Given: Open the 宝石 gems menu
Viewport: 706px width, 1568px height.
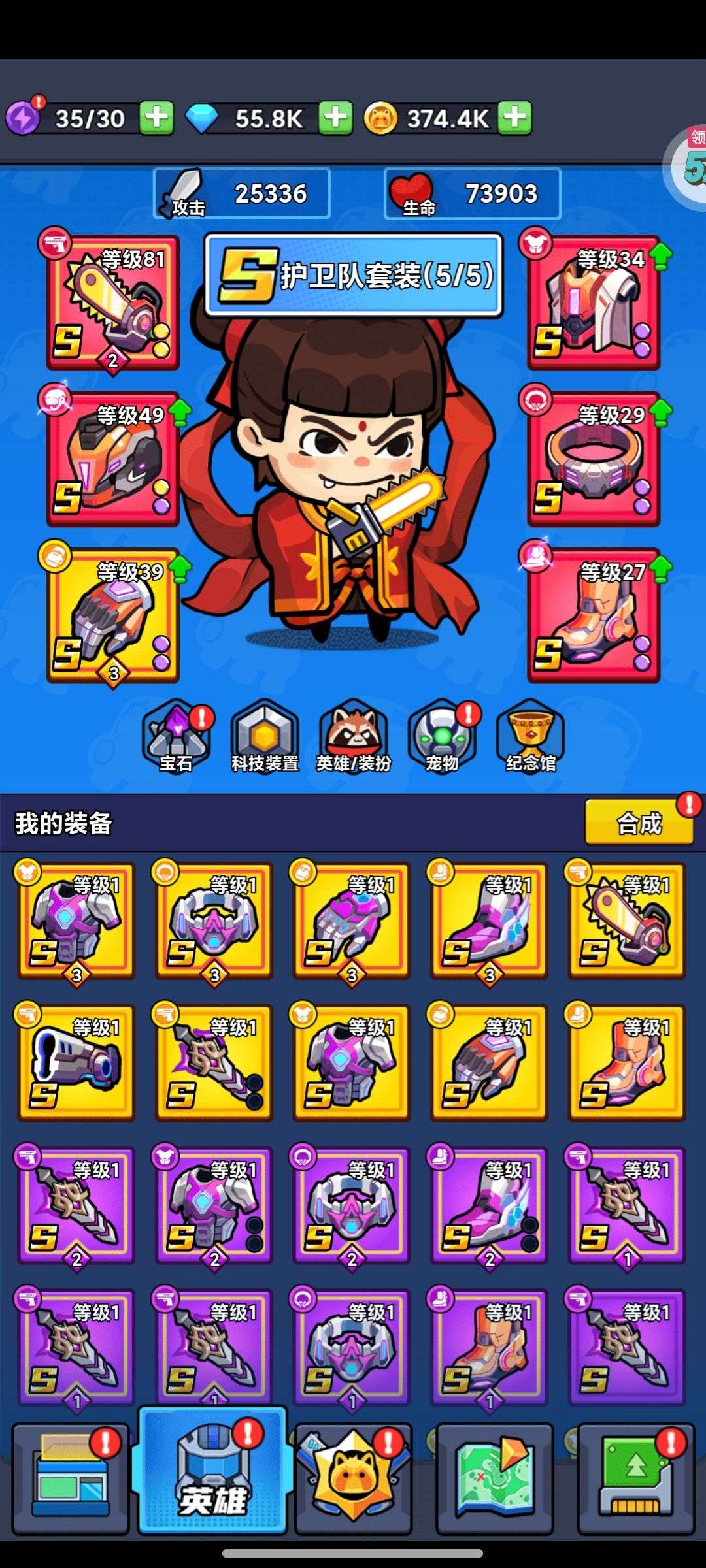Looking at the screenshot, I should coord(176,737).
